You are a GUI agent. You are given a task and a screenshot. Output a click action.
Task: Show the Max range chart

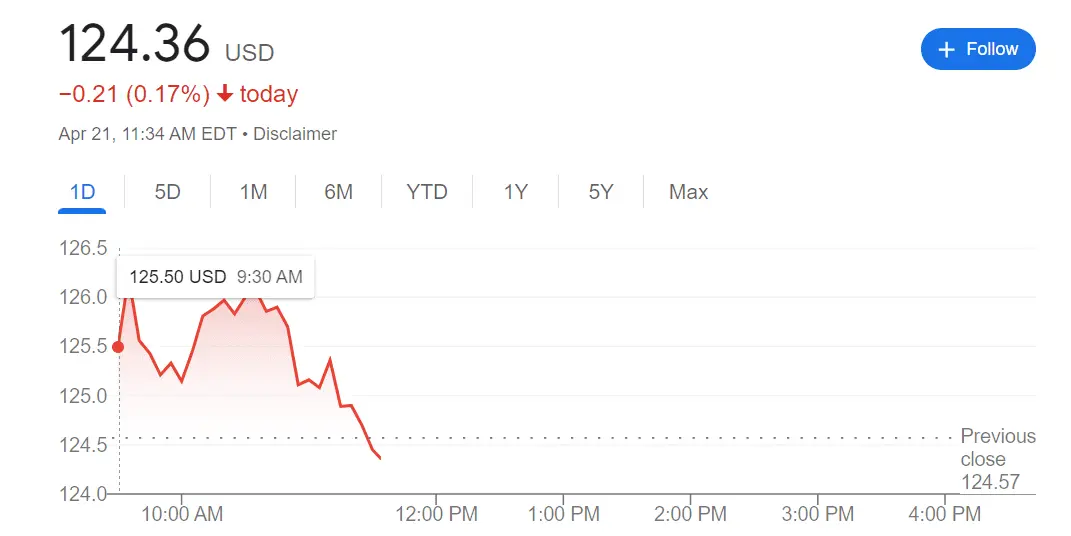[x=688, y=192]
